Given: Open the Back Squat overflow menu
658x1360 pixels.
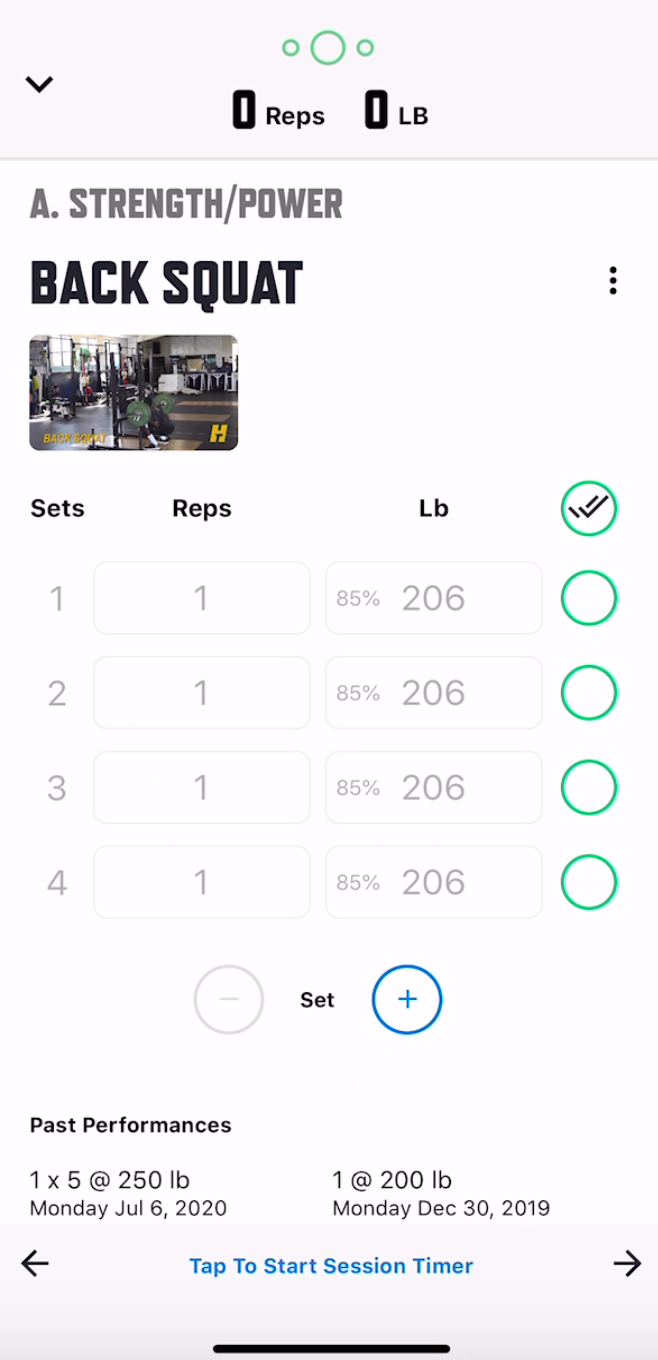Looking at the screenshot, I should tap(613, 281).
